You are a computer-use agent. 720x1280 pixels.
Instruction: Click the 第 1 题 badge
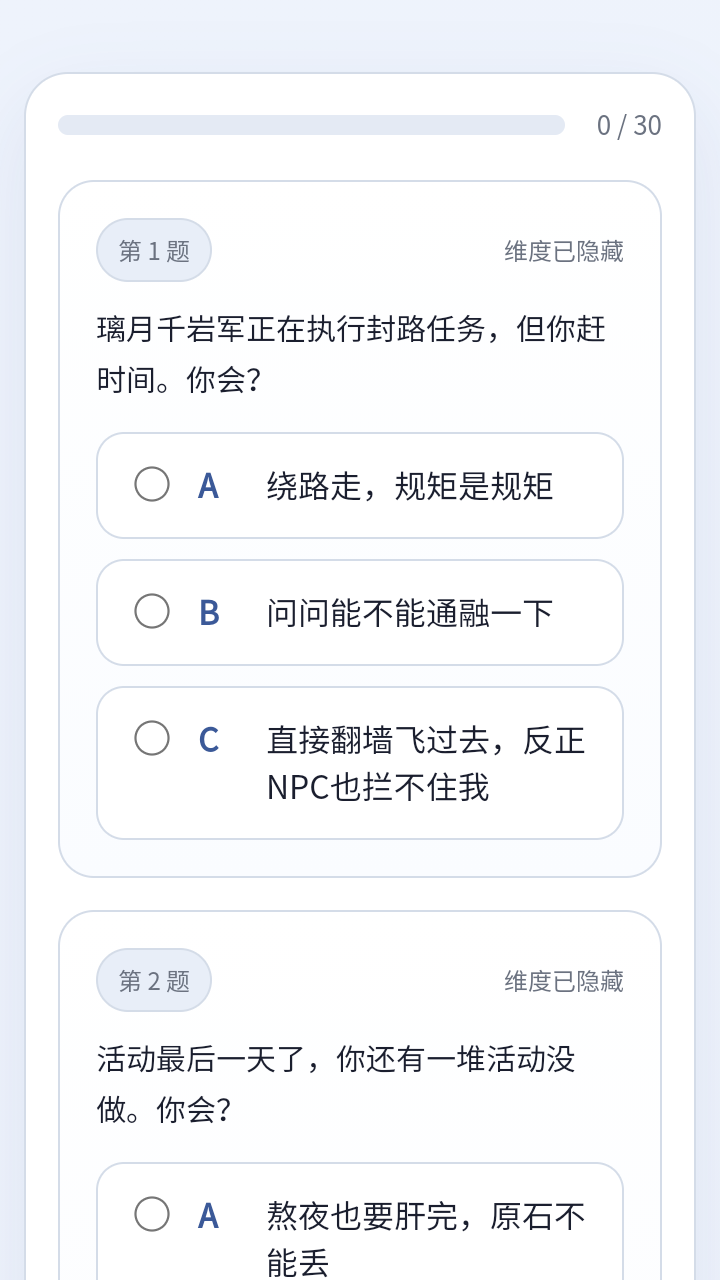click(153, 250)
